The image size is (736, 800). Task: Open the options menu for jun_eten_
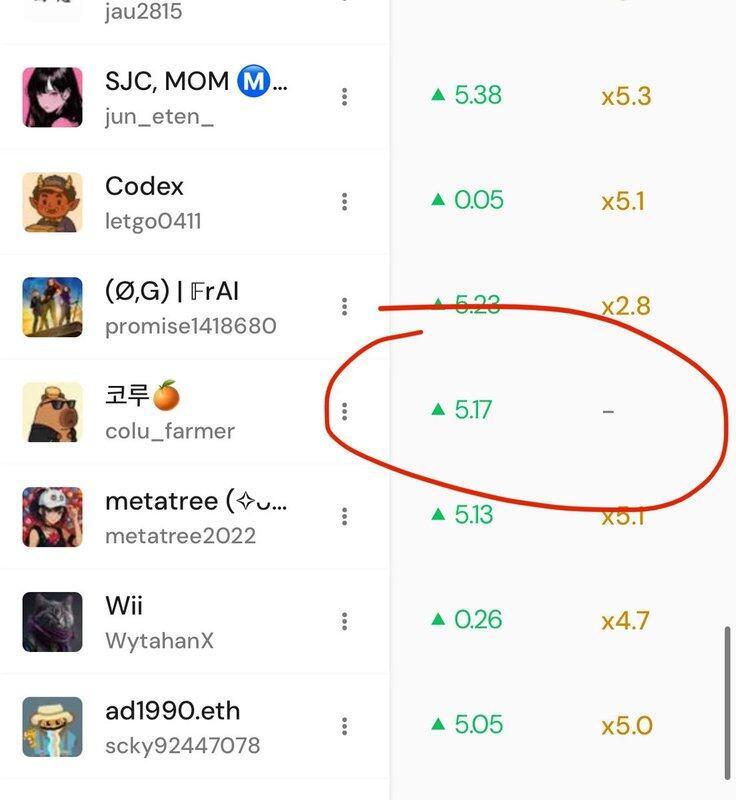(x=345, y=97)
